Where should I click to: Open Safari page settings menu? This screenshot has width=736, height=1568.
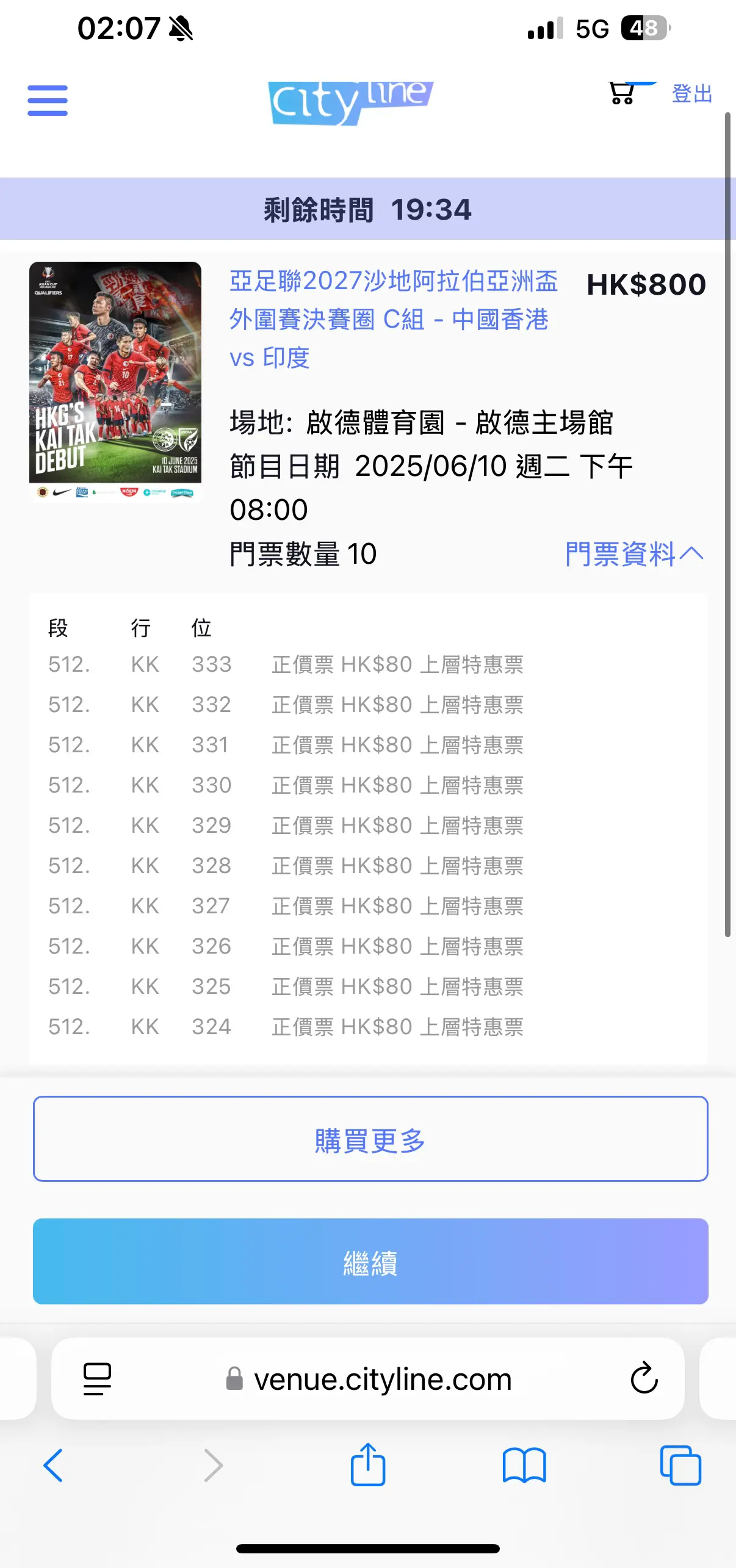(97, 1379)
